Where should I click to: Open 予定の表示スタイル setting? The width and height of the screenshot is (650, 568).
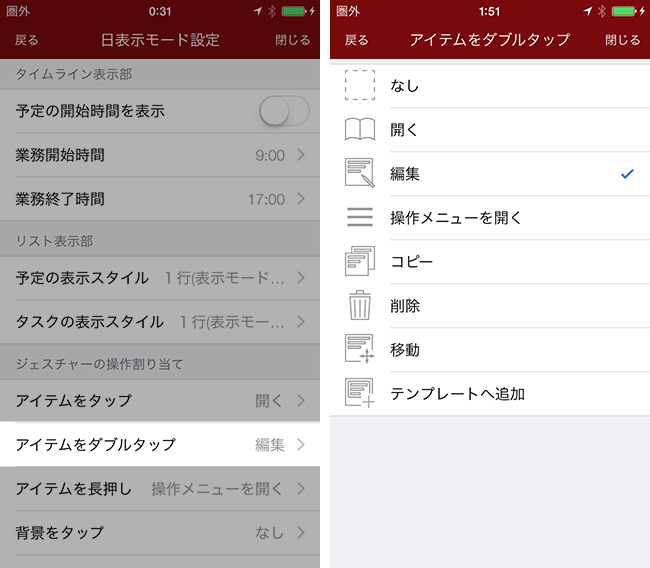[x=160, y=277]
